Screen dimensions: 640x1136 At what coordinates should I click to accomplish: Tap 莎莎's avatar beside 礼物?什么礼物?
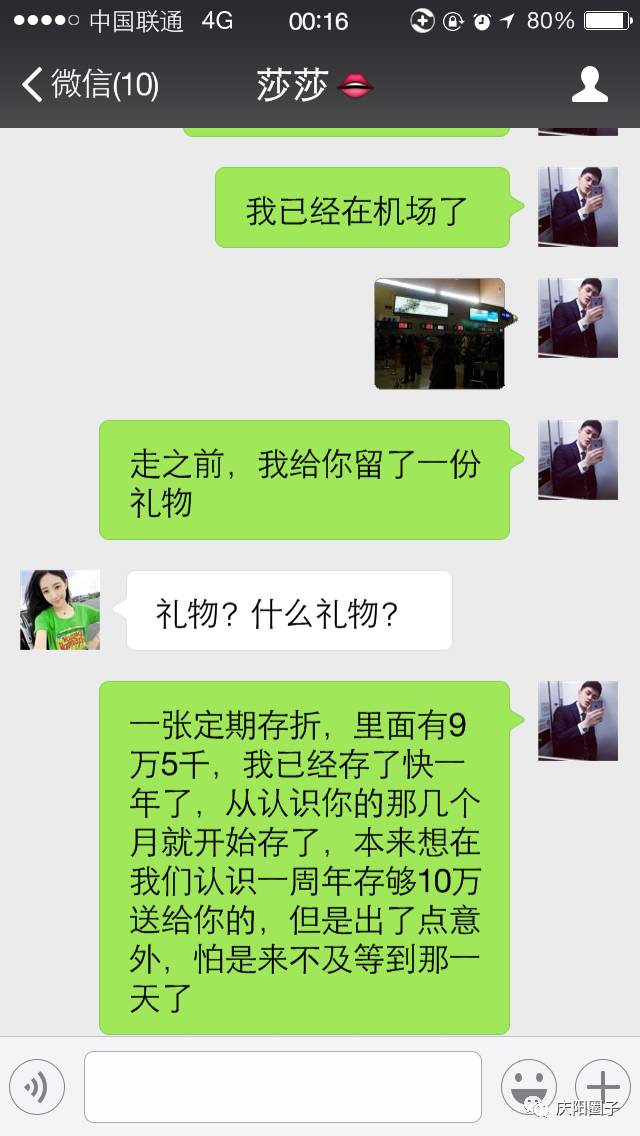[60, 610]
